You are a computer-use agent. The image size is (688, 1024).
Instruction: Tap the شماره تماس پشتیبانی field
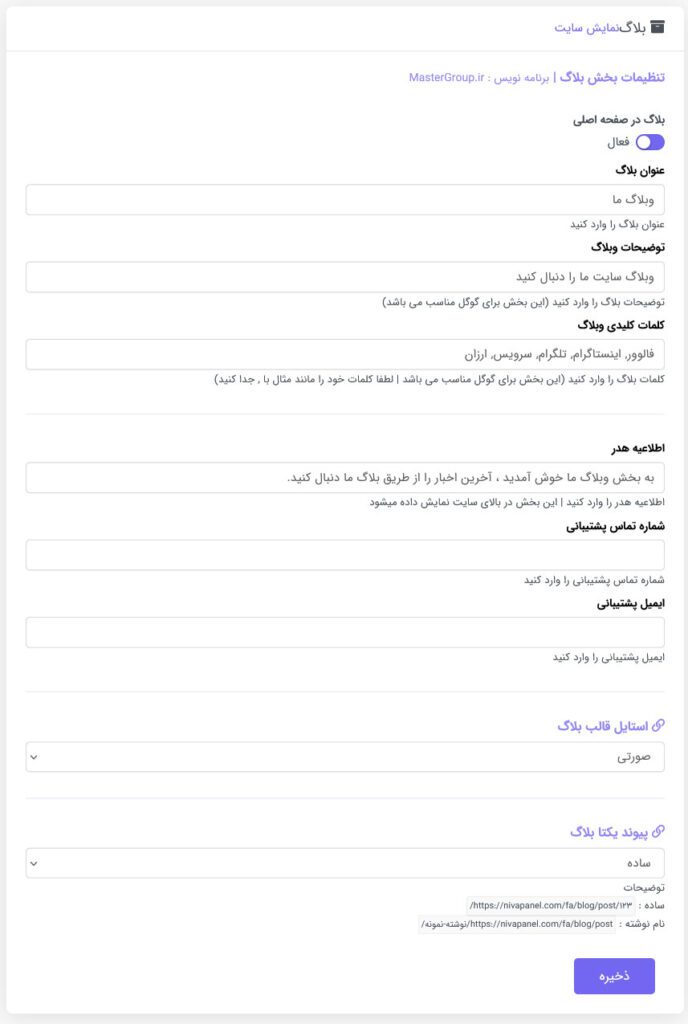(345, 555)
